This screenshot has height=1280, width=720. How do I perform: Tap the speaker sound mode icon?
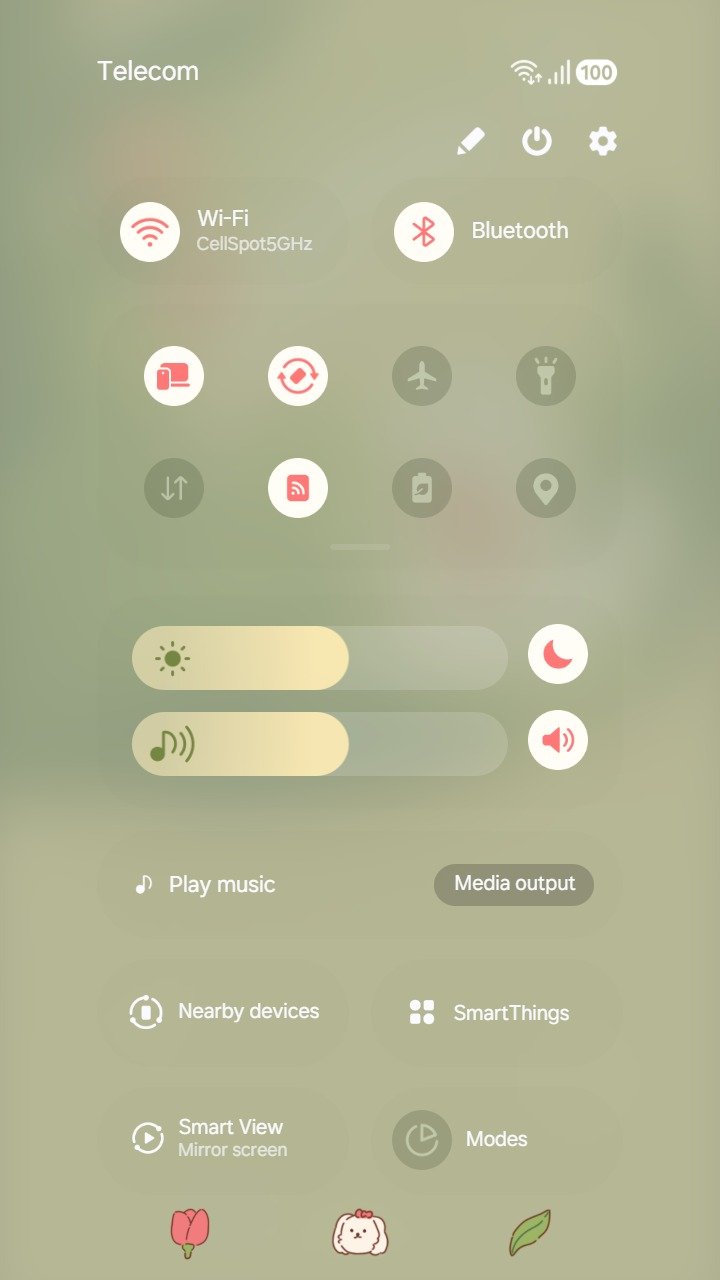point(558,740)
